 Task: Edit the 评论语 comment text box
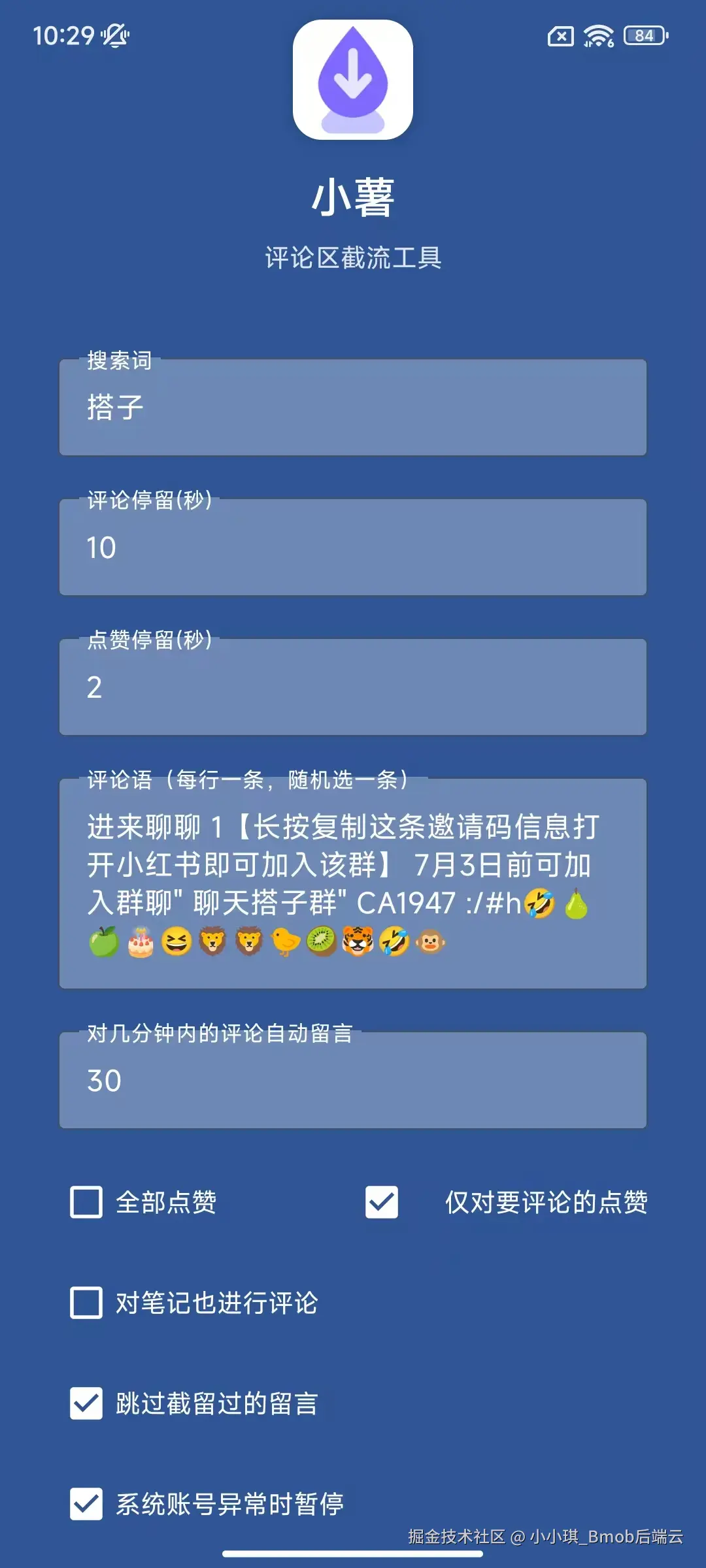(x=353, y=883)
